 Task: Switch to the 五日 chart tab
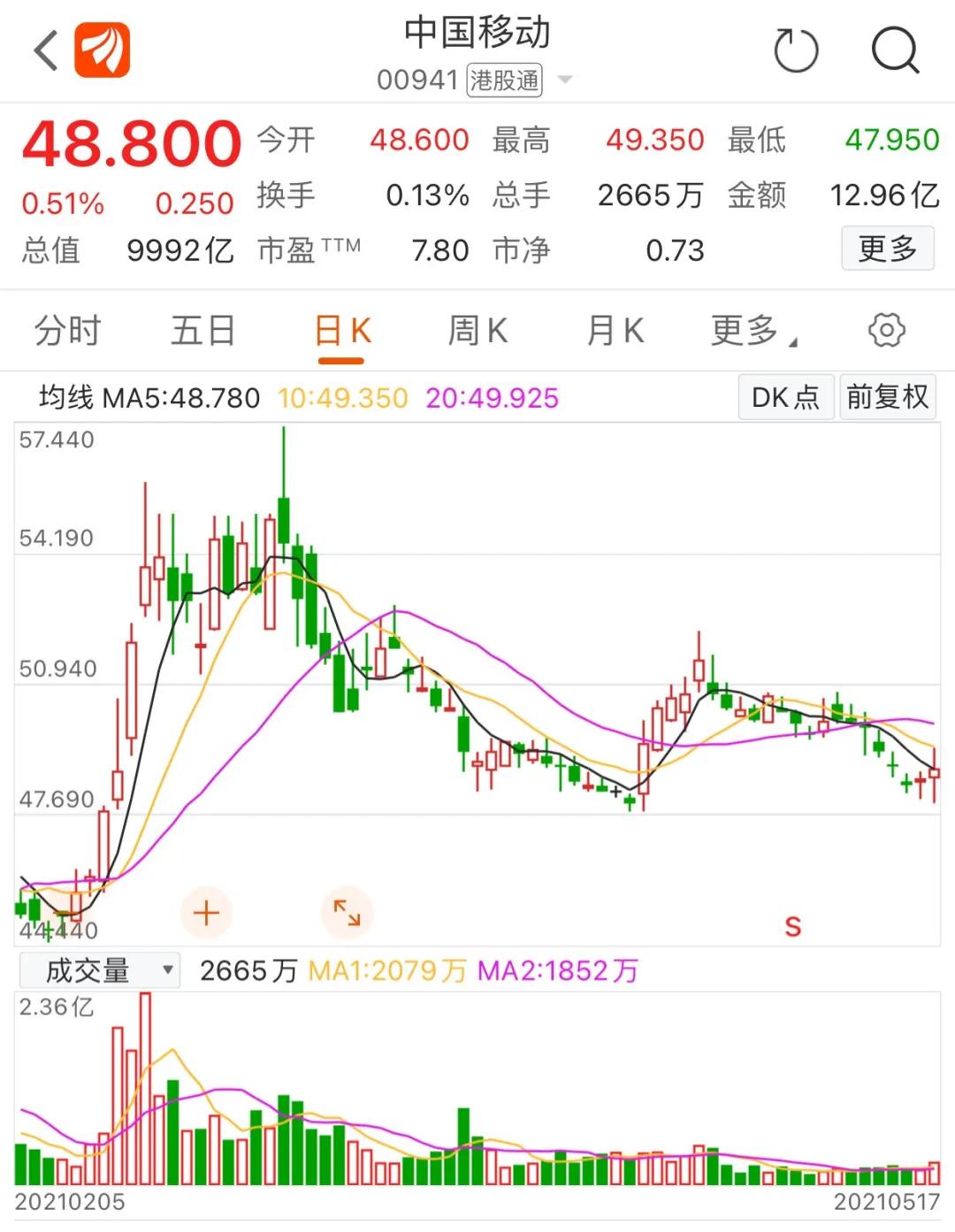203,332
